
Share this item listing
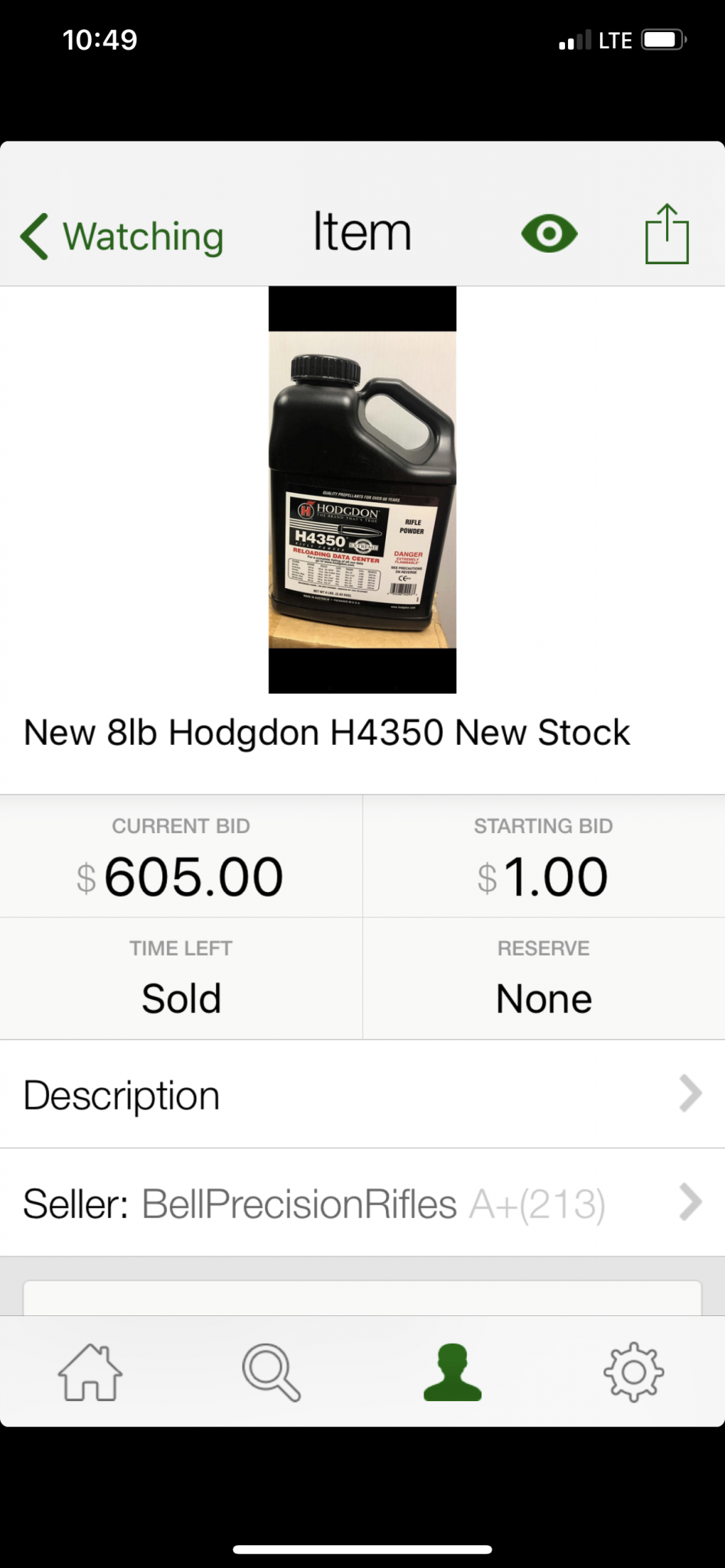(667, 234)
